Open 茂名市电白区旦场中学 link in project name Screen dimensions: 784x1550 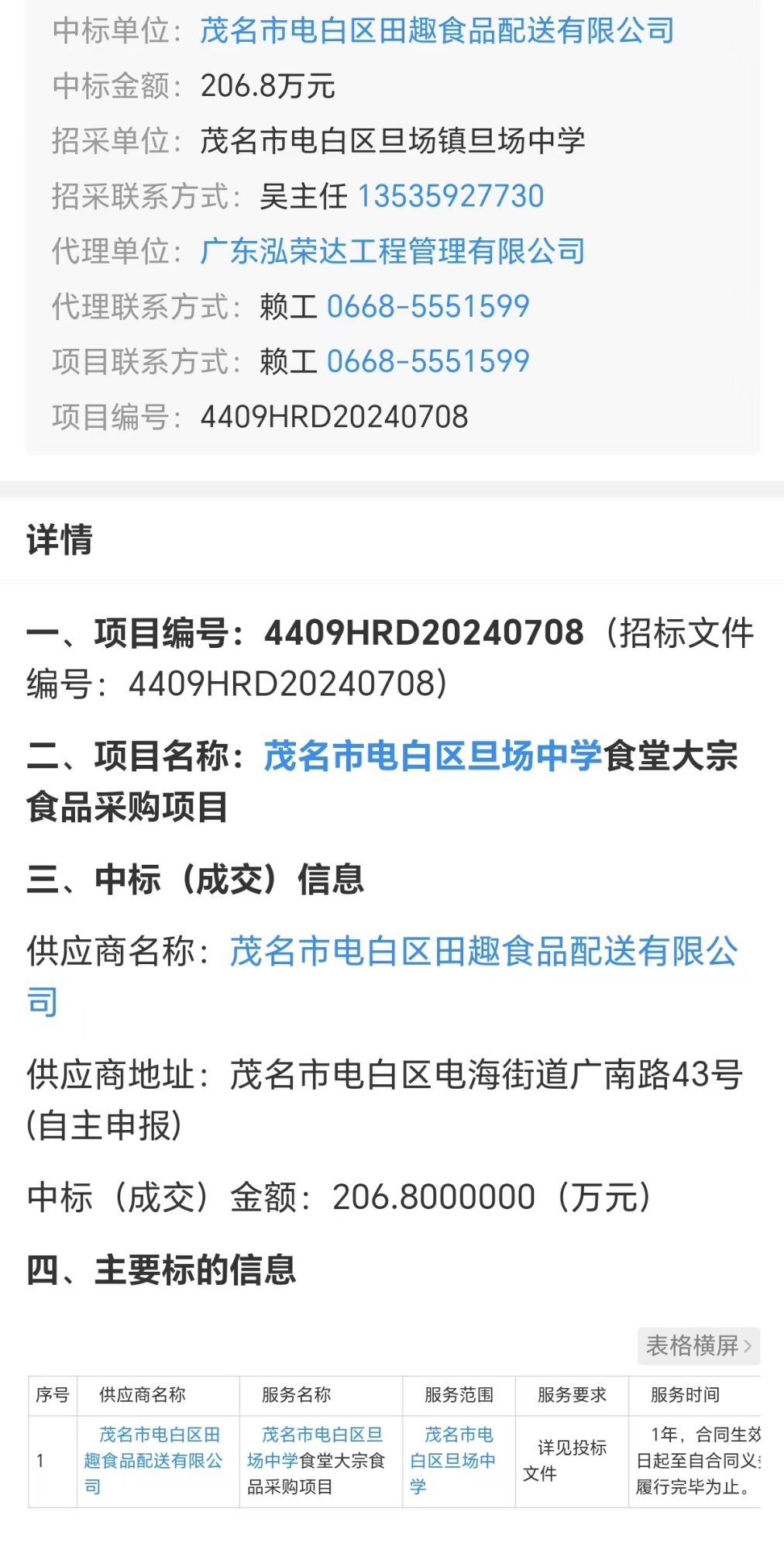pyautogui.click(x=432, y=756)
